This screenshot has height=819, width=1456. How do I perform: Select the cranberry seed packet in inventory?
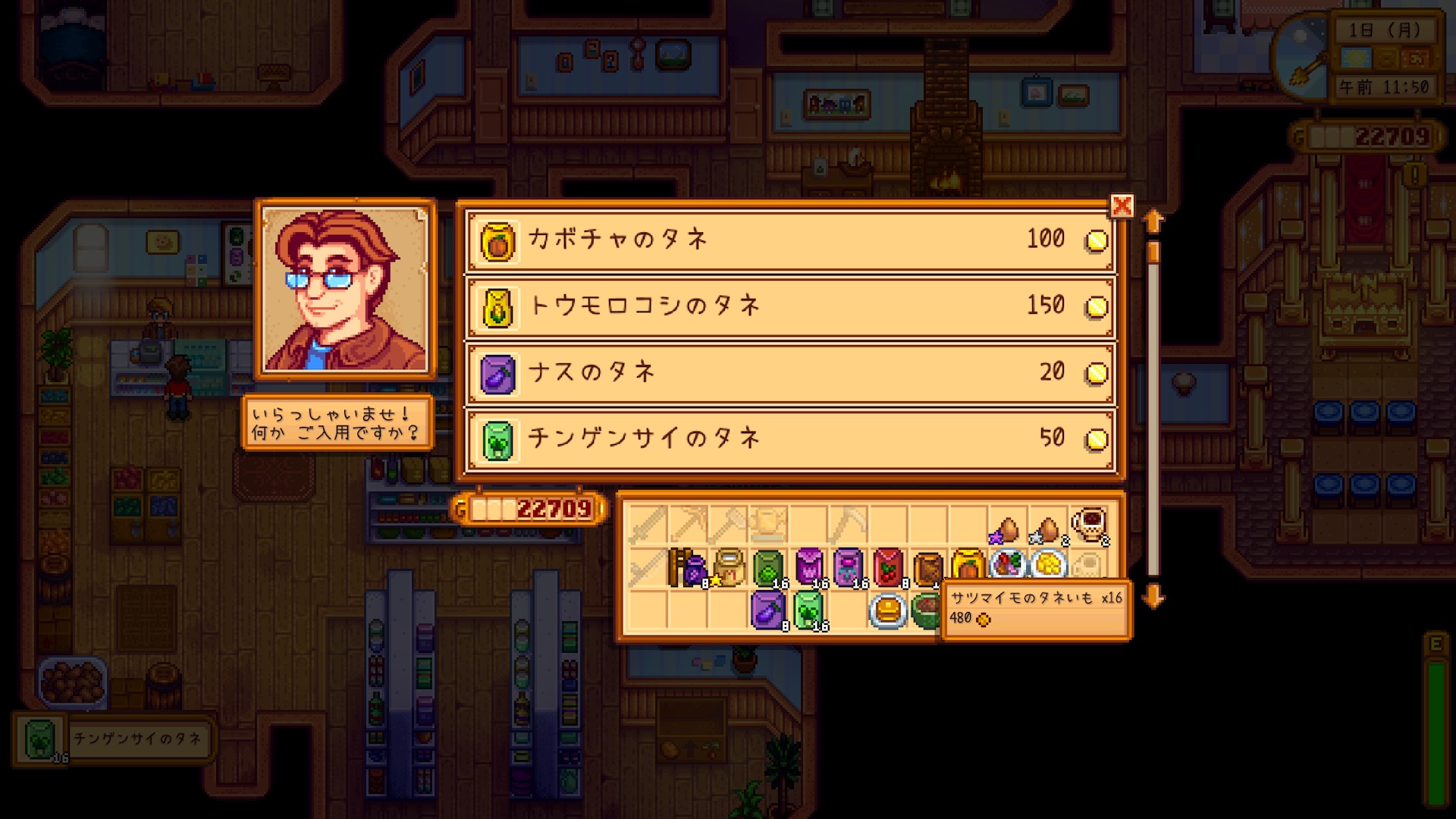click(x=888, y=567)
